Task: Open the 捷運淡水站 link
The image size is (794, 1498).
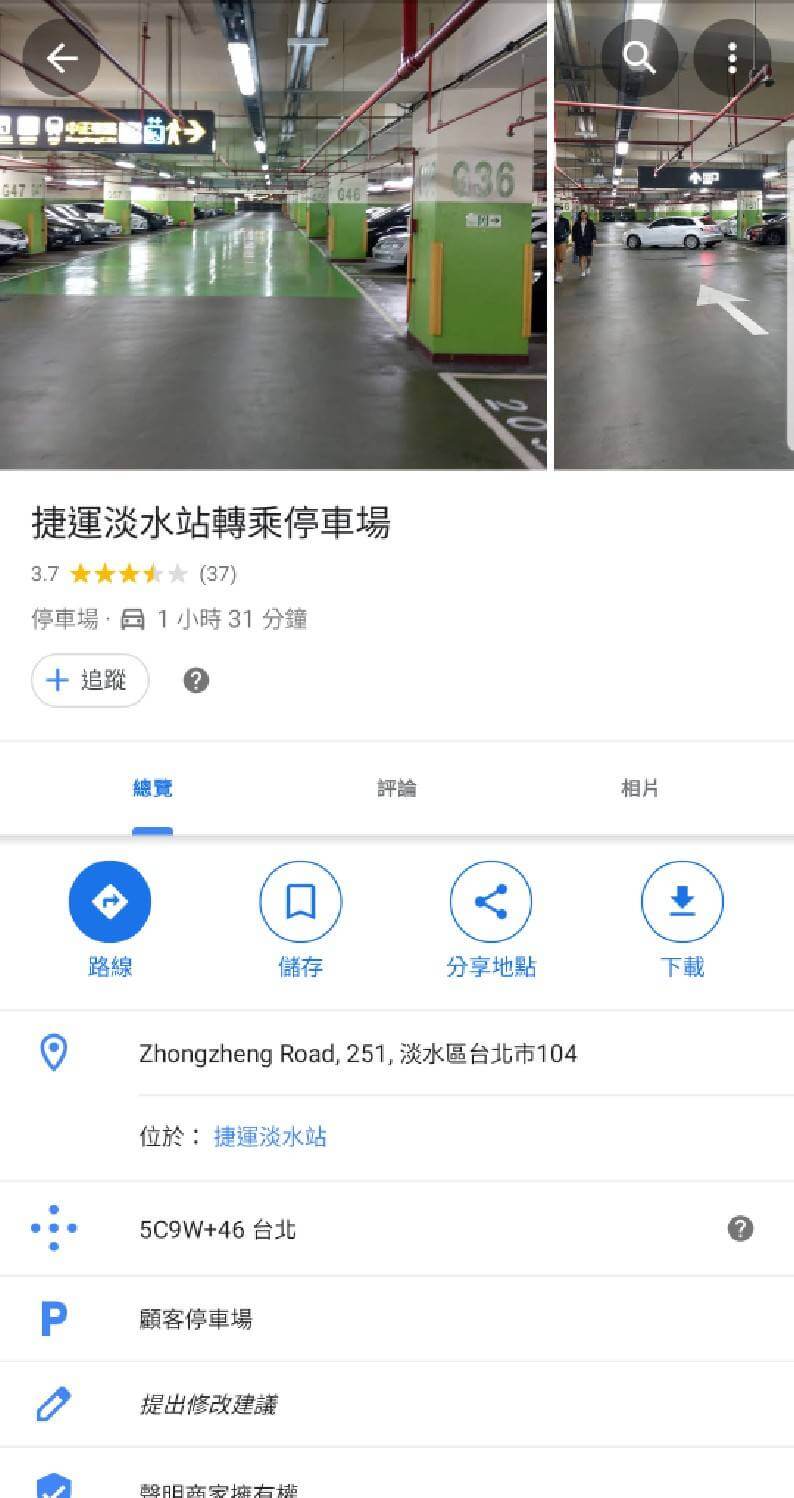Action: coord(270,1137)
